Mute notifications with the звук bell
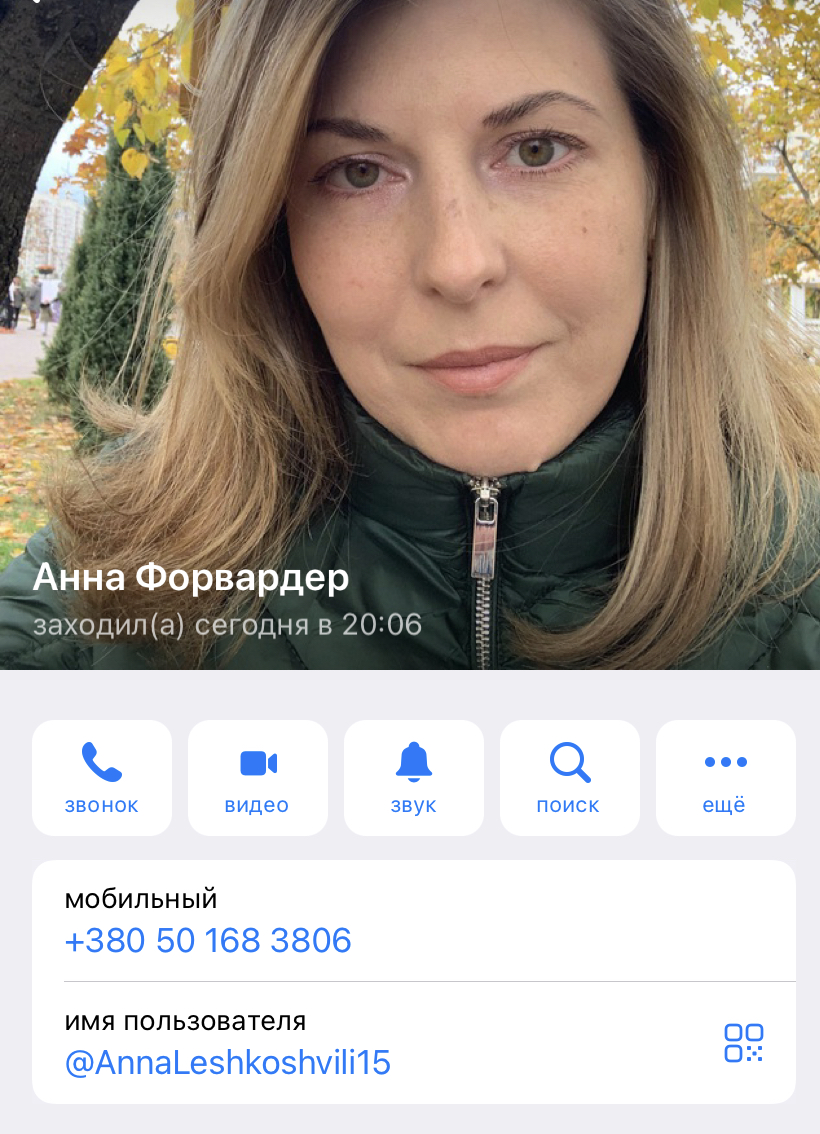The image size is (820, 1134). coord(414,777)
